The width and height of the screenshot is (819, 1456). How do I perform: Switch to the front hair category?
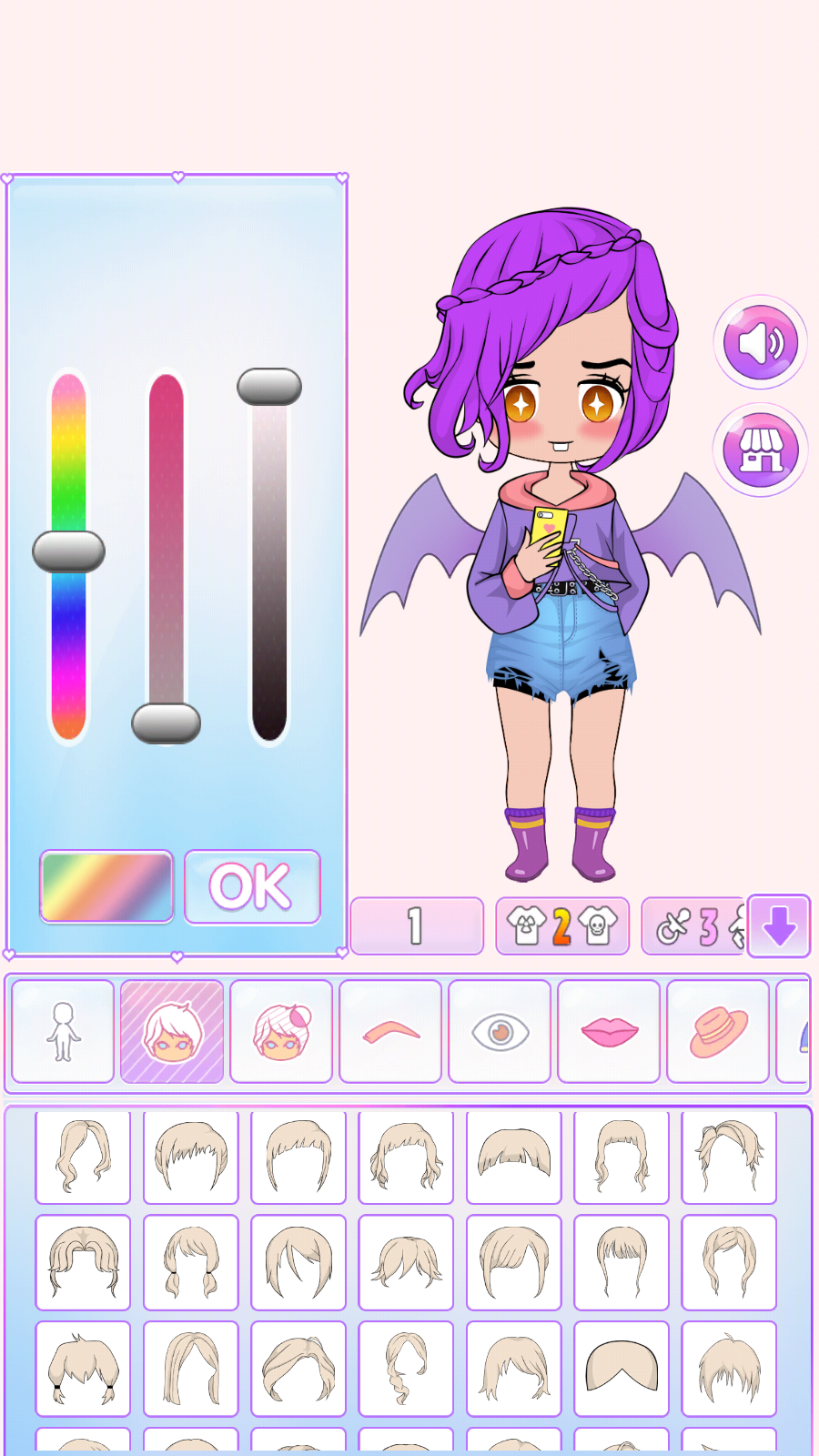pyautogui.click(x=172, y=1031)
